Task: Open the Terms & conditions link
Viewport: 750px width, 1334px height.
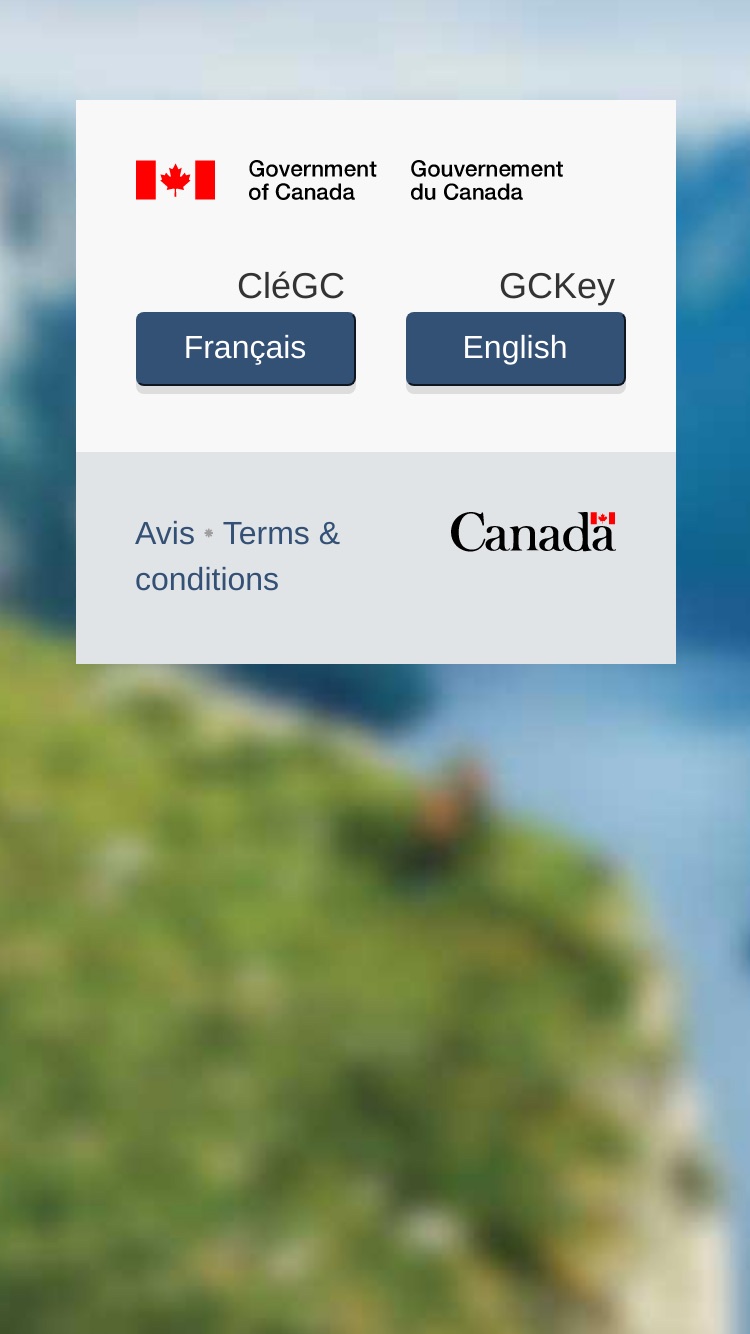Action: click(x=238, y=557)
